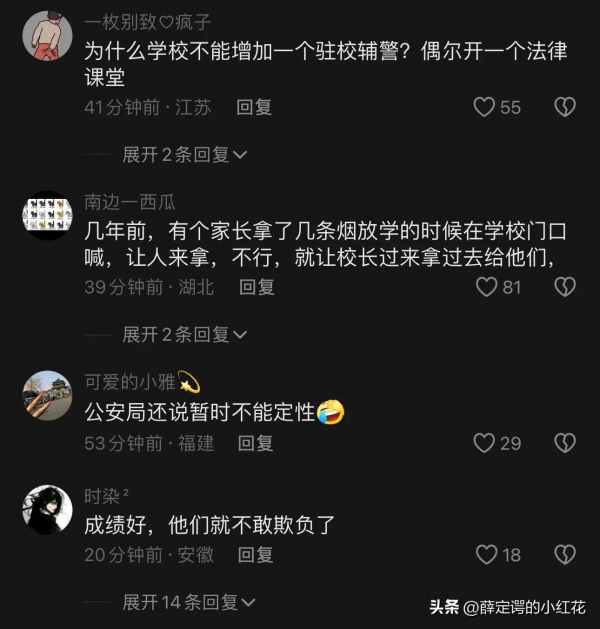Like the comment by 时染

coord(486,554)
